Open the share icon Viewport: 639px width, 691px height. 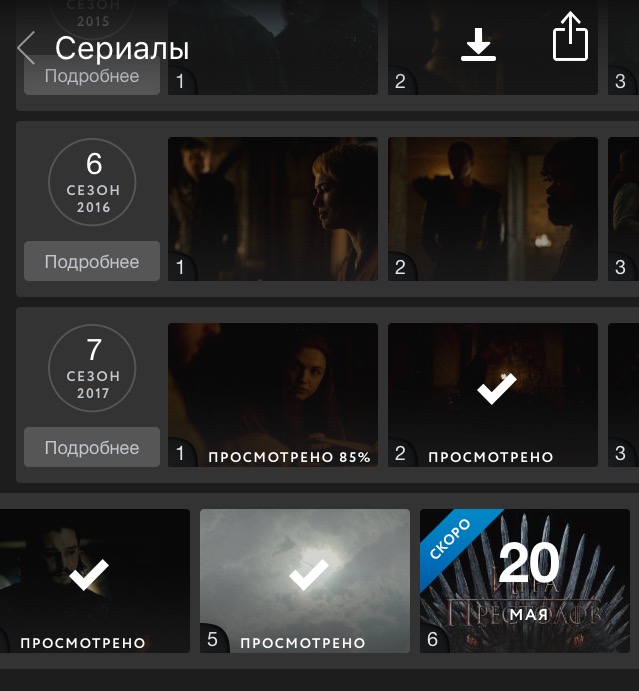pos(570,38)
